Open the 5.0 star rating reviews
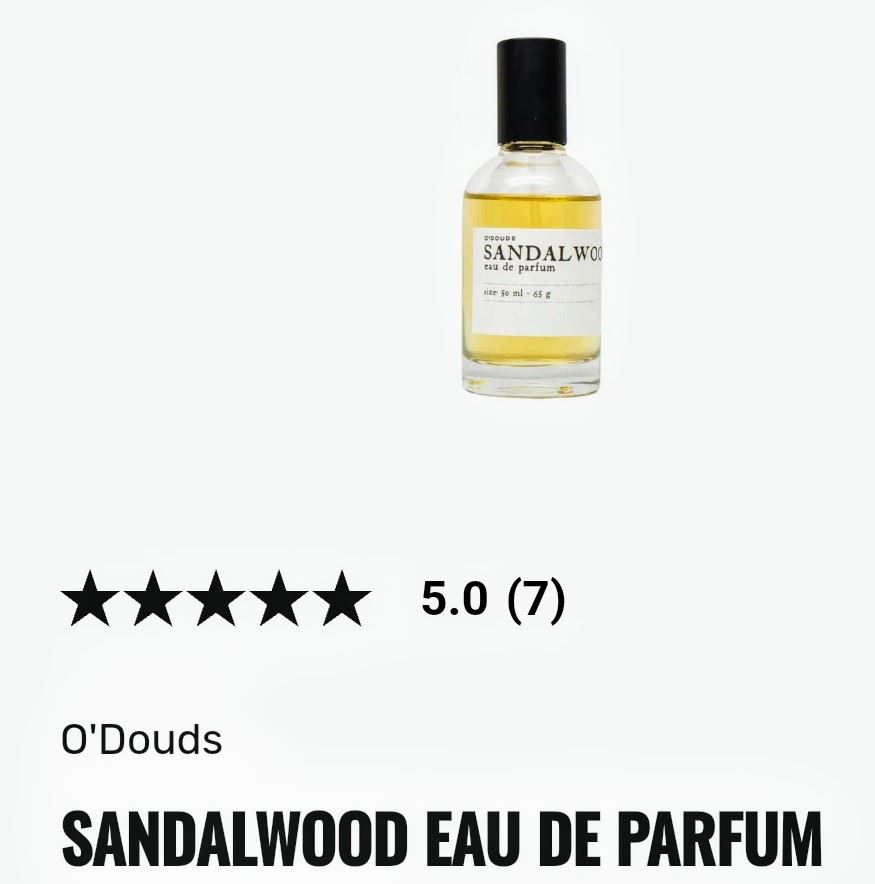The height and width of the screenshot is (884, 875). coord(314,599)
